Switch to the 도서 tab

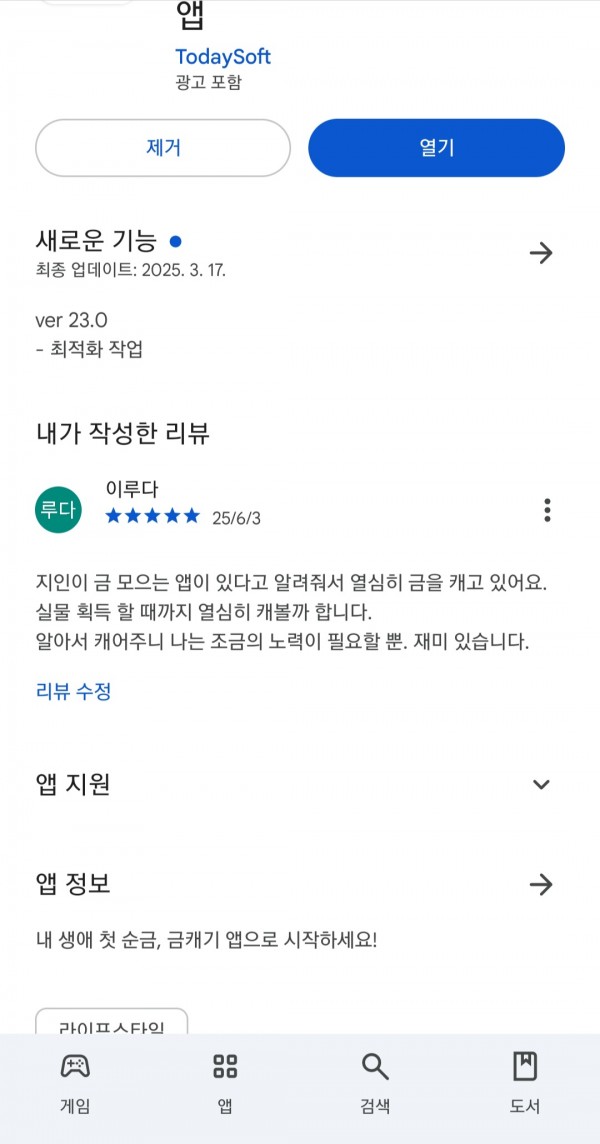(525, 1083)
